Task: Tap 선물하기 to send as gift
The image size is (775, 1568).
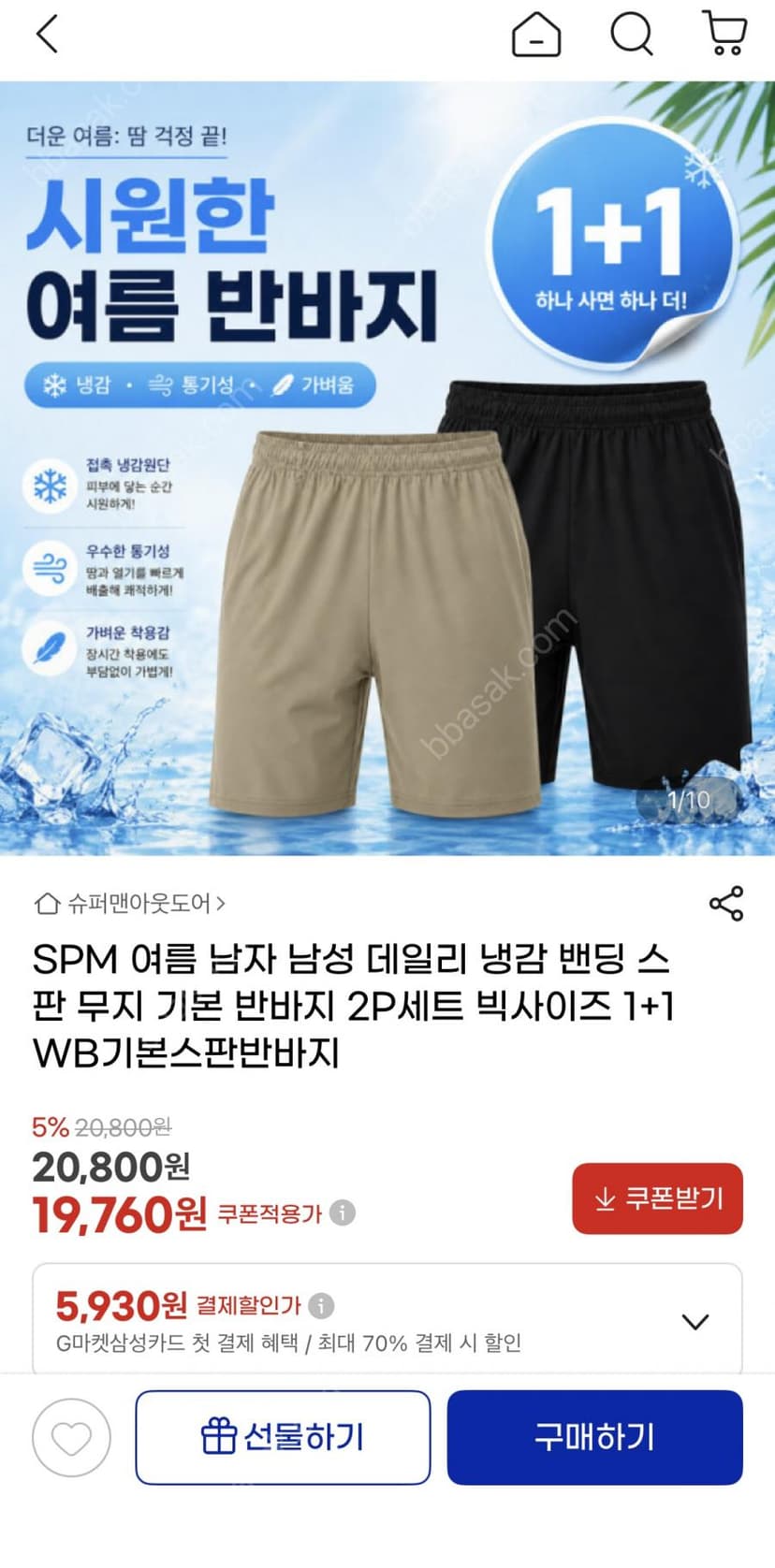Action: [283, 1437]
